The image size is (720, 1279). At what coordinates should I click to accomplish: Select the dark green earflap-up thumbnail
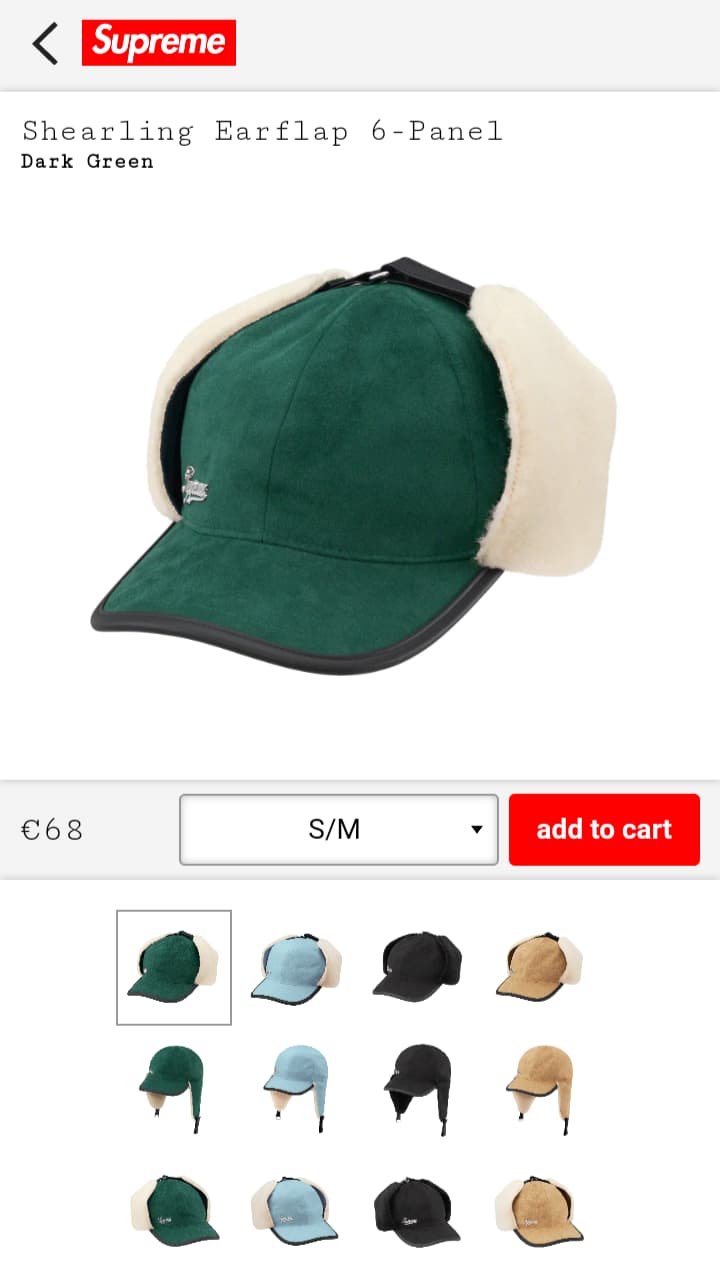[174, 967]
